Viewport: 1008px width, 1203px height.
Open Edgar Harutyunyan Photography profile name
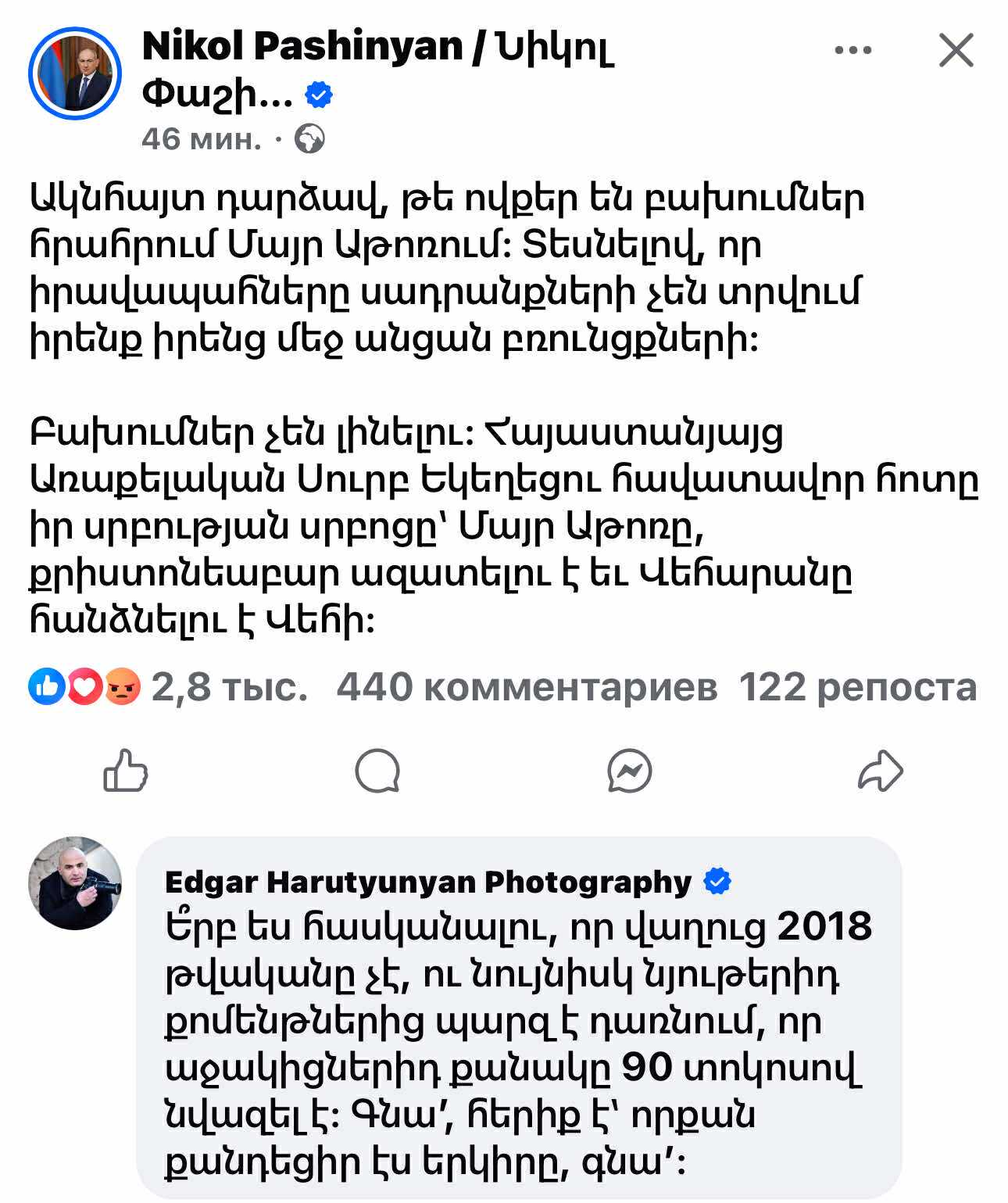tap(427, 882)
